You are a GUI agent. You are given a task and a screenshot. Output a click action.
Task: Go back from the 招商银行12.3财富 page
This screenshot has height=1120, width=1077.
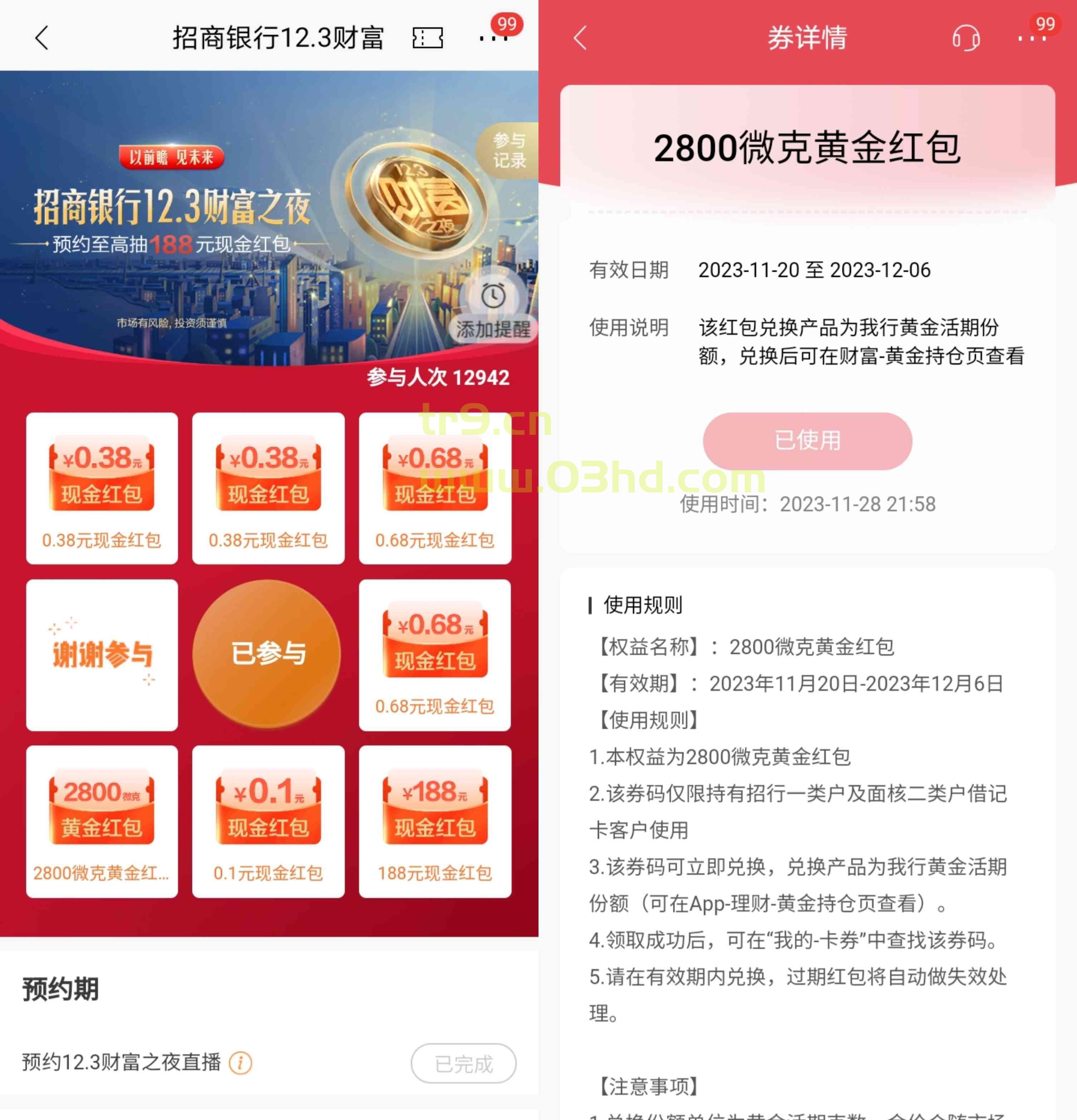click(42, 38)
